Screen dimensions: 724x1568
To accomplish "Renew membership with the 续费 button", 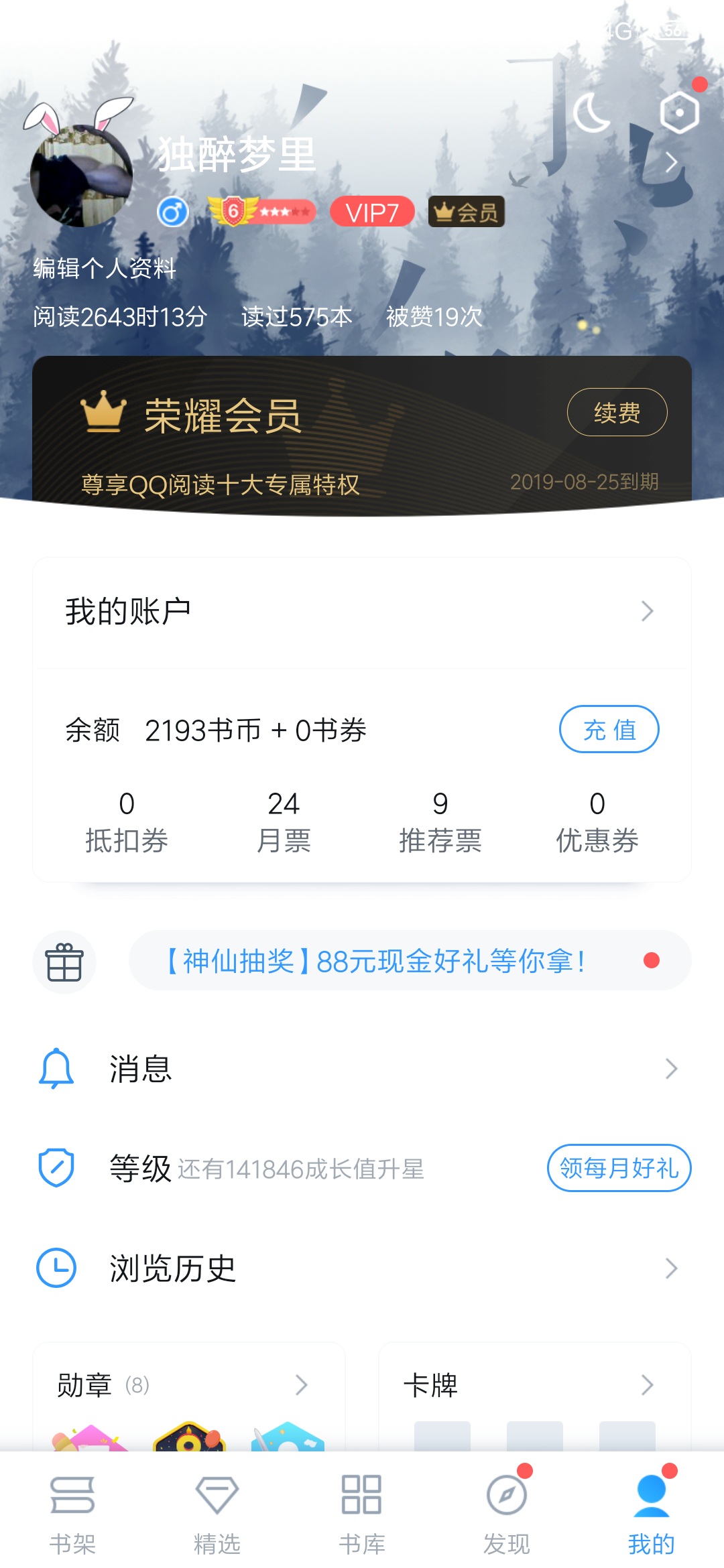I will point(617,412).
